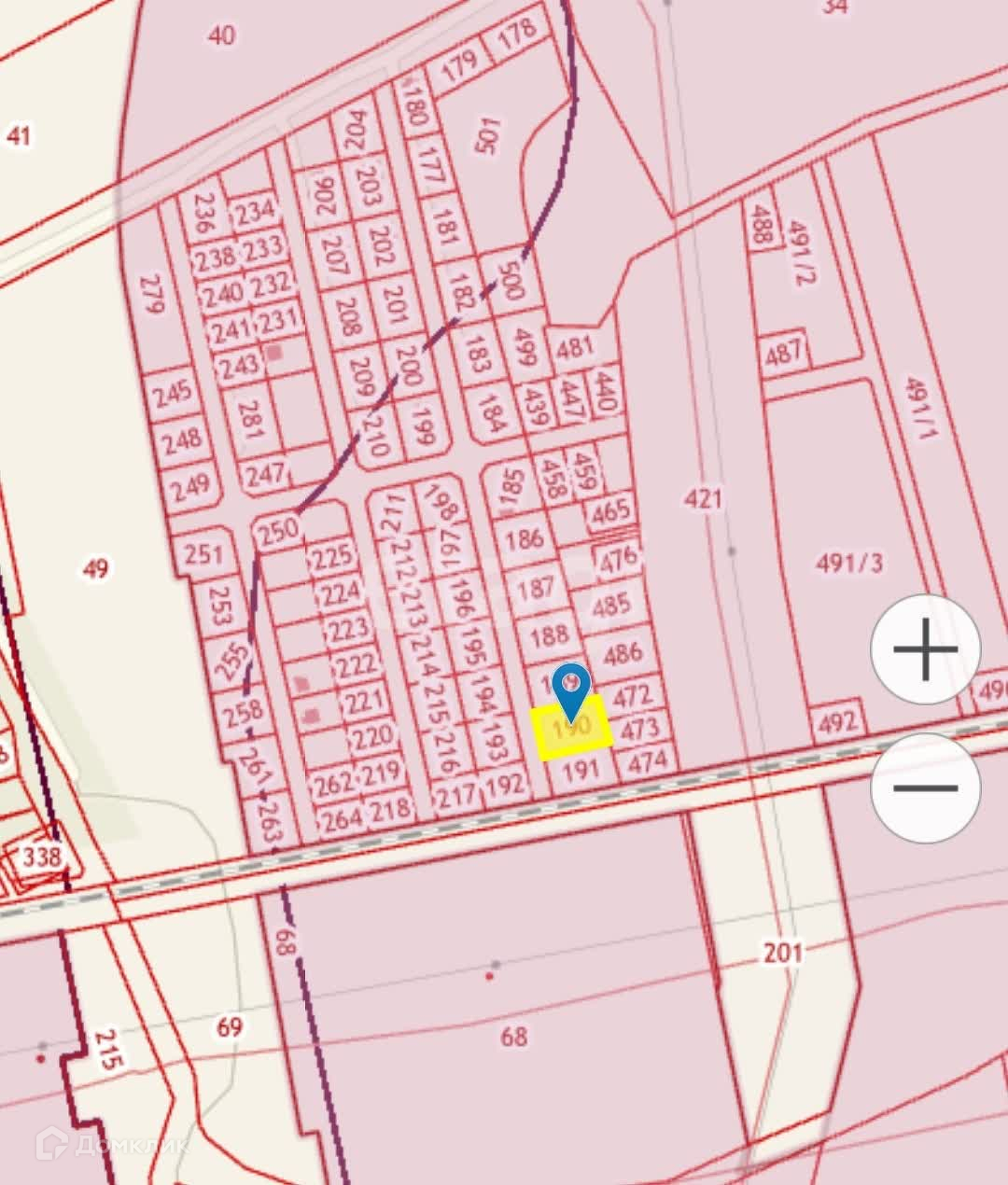Zoom out of the cadastral map
This screenshot has height=1185, width=1008.
[x=925, y=788]
